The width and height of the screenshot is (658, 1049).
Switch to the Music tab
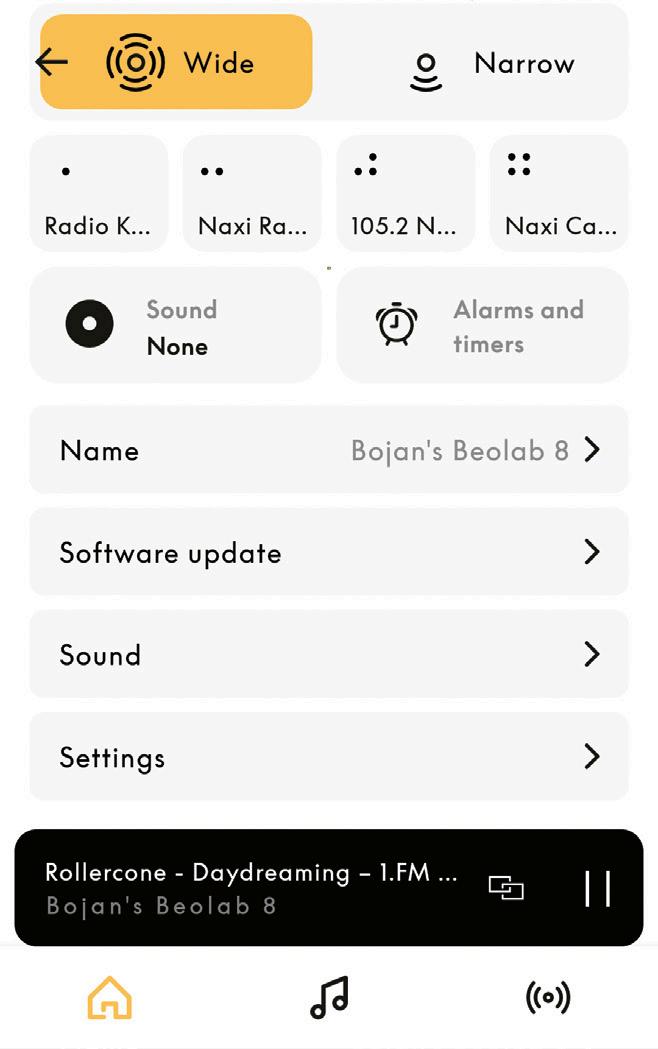[329, 997]
